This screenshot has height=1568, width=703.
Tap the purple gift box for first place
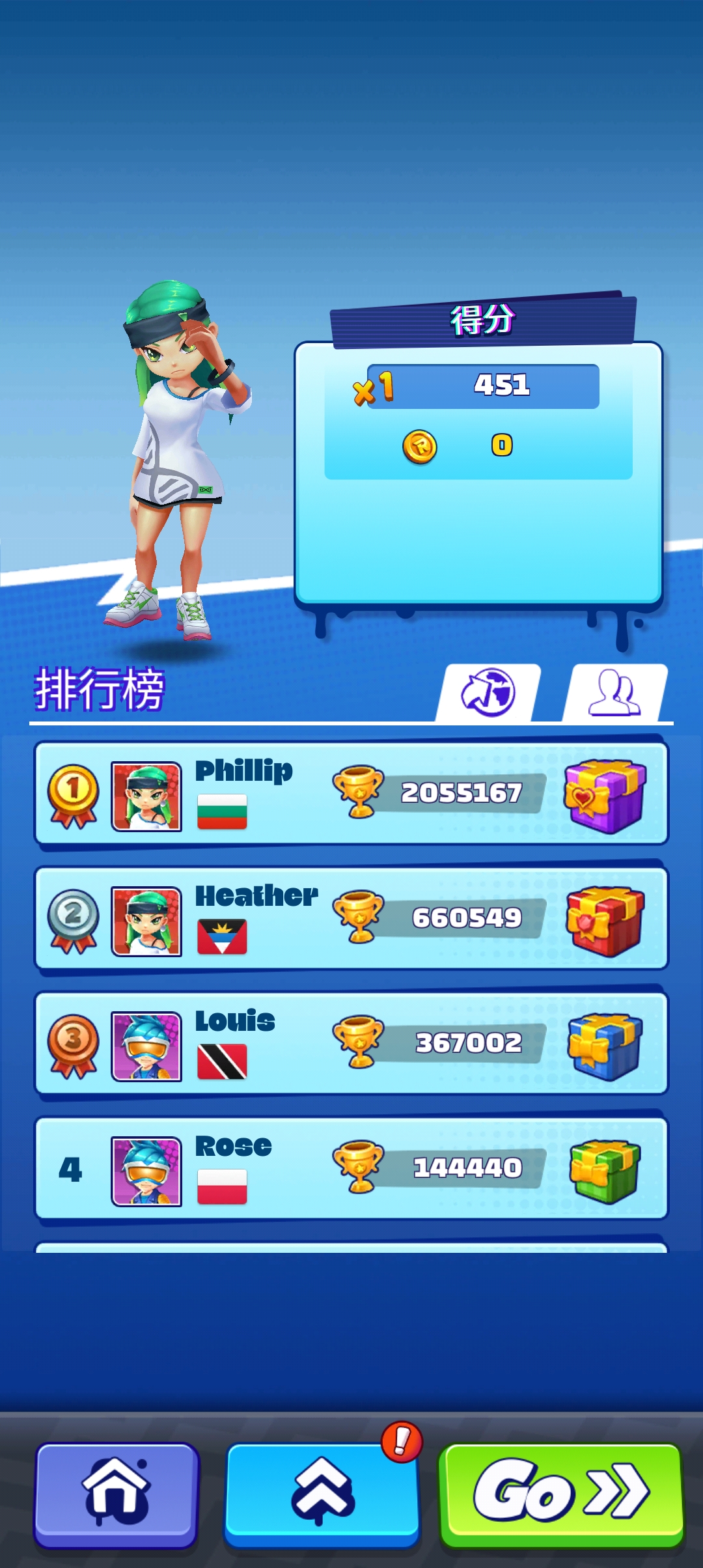(605, 796)
